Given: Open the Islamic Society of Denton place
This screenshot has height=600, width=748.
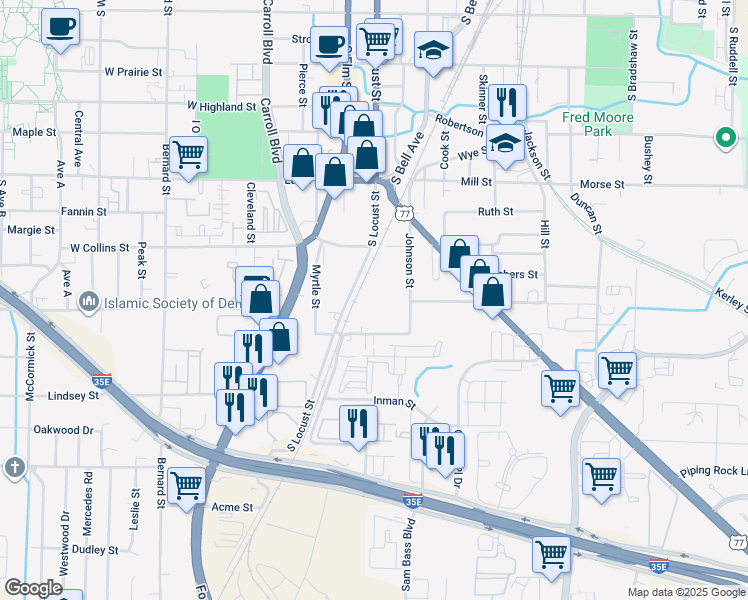Looking at the screenshot, I should point(160,303).
